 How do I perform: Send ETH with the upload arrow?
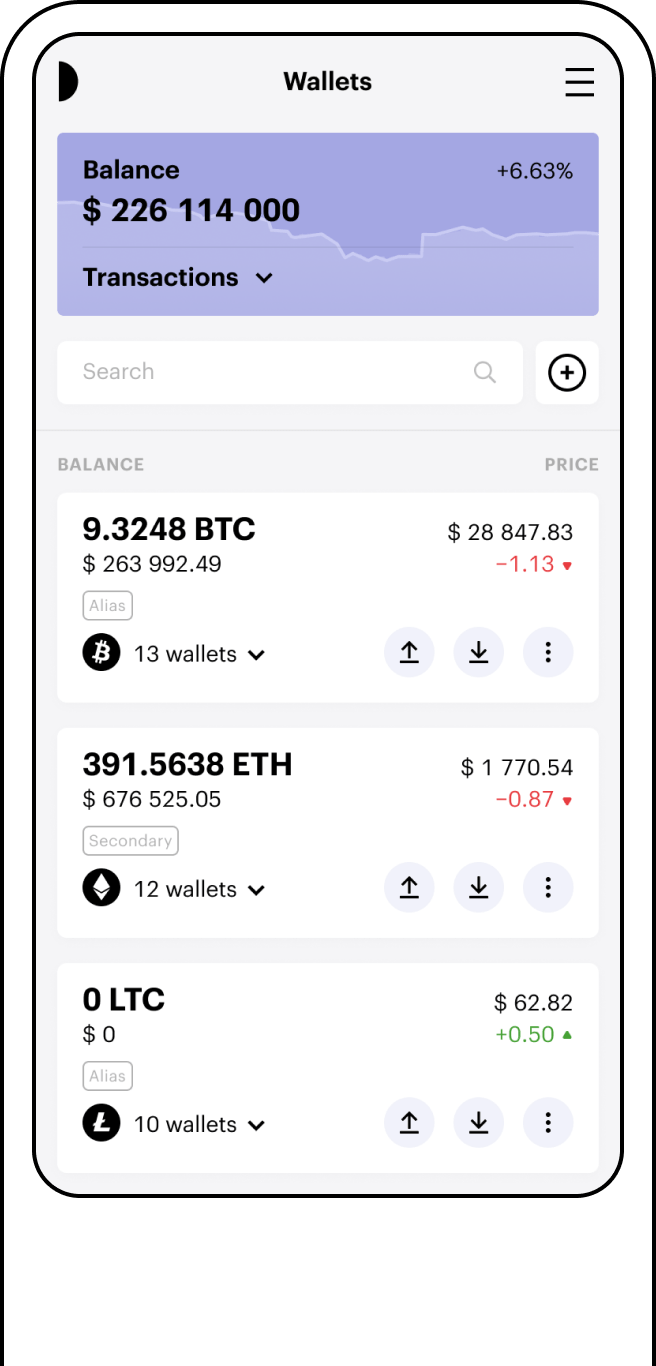click(409, 888)
